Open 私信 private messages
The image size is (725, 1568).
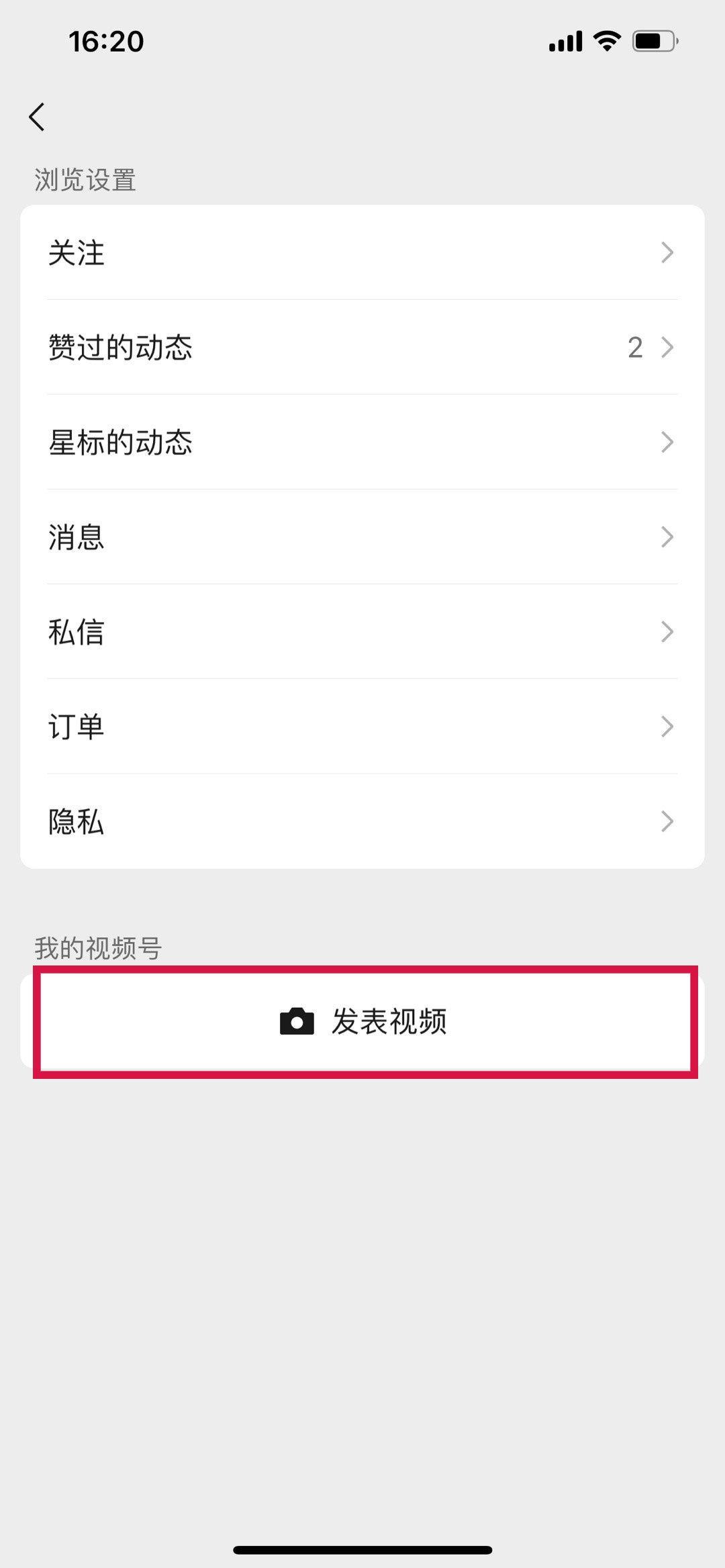(x=362, y=632)
